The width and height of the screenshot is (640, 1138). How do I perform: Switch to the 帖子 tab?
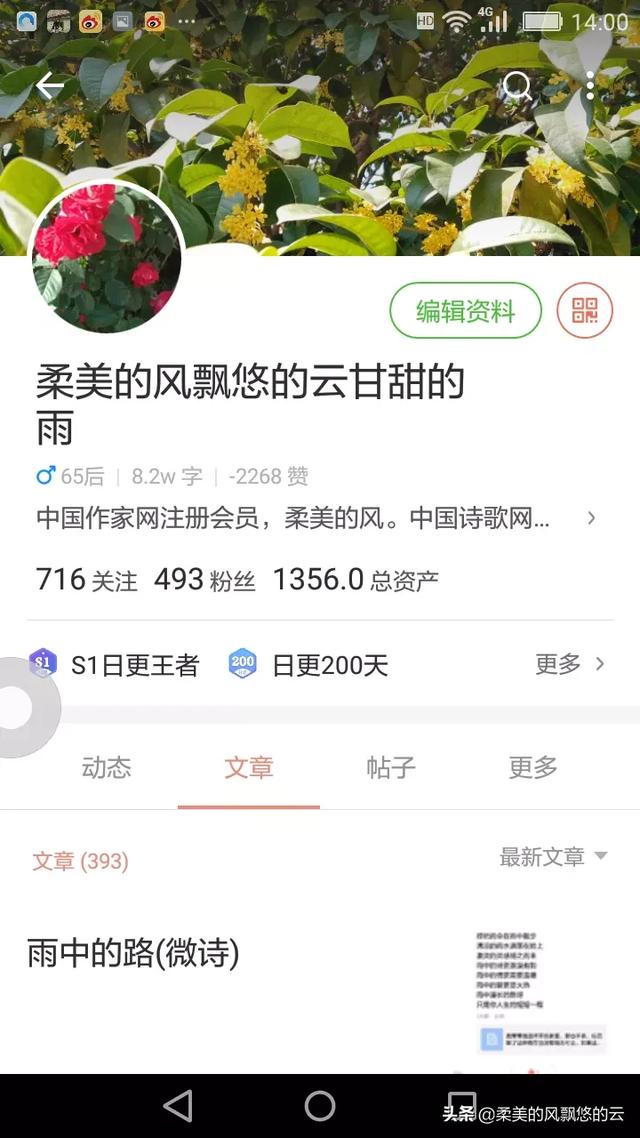tap(391, 768)
